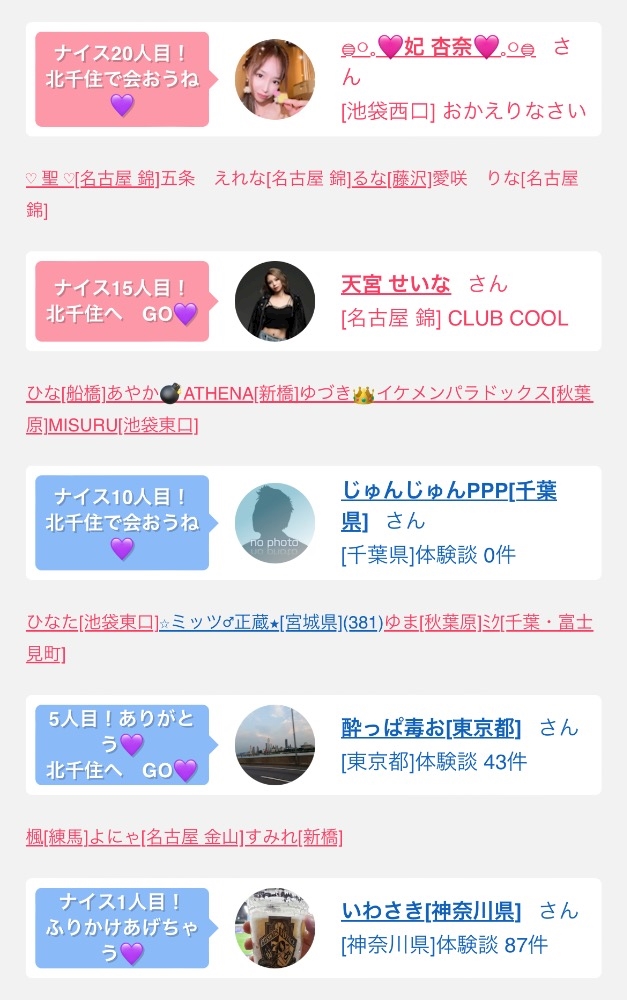Open じゅんじゅんPPP[千葉県] user link
Screen dimensions: 627x1000
click(449, 506)
